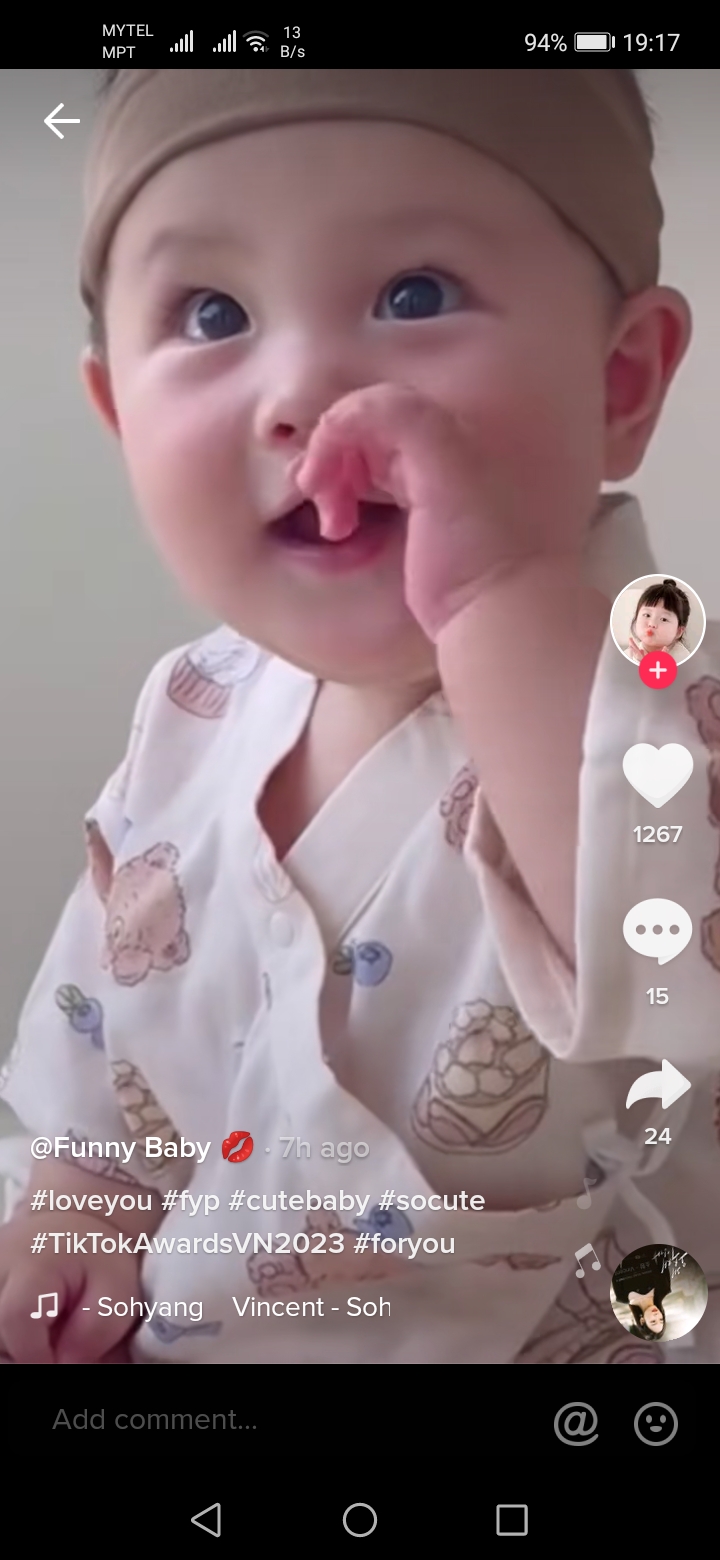
Task: Open the spinning sound disc
Action: coord(658,1292)
